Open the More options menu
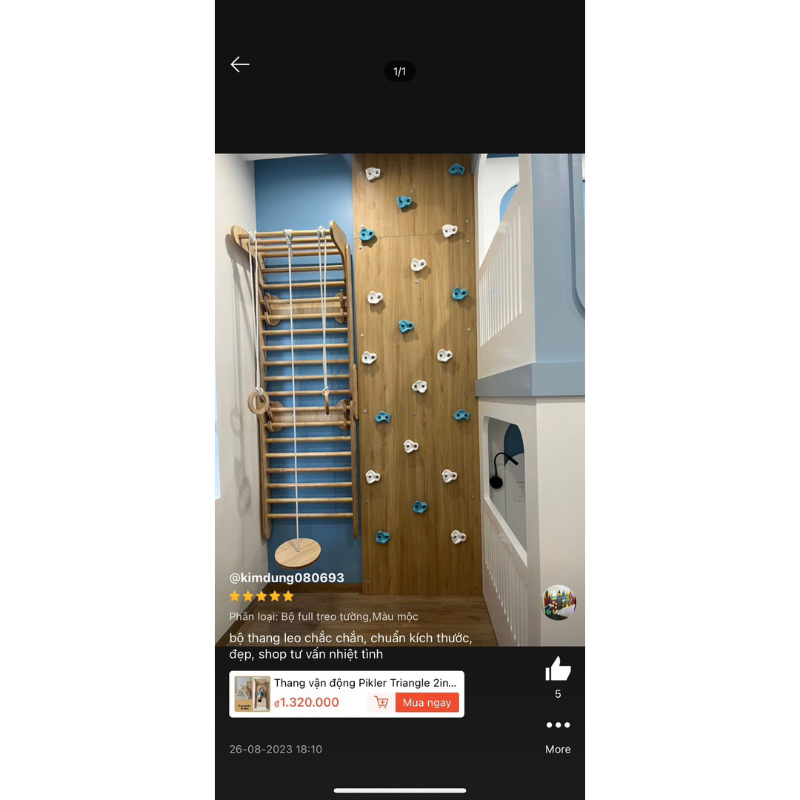 coord(558,726)
